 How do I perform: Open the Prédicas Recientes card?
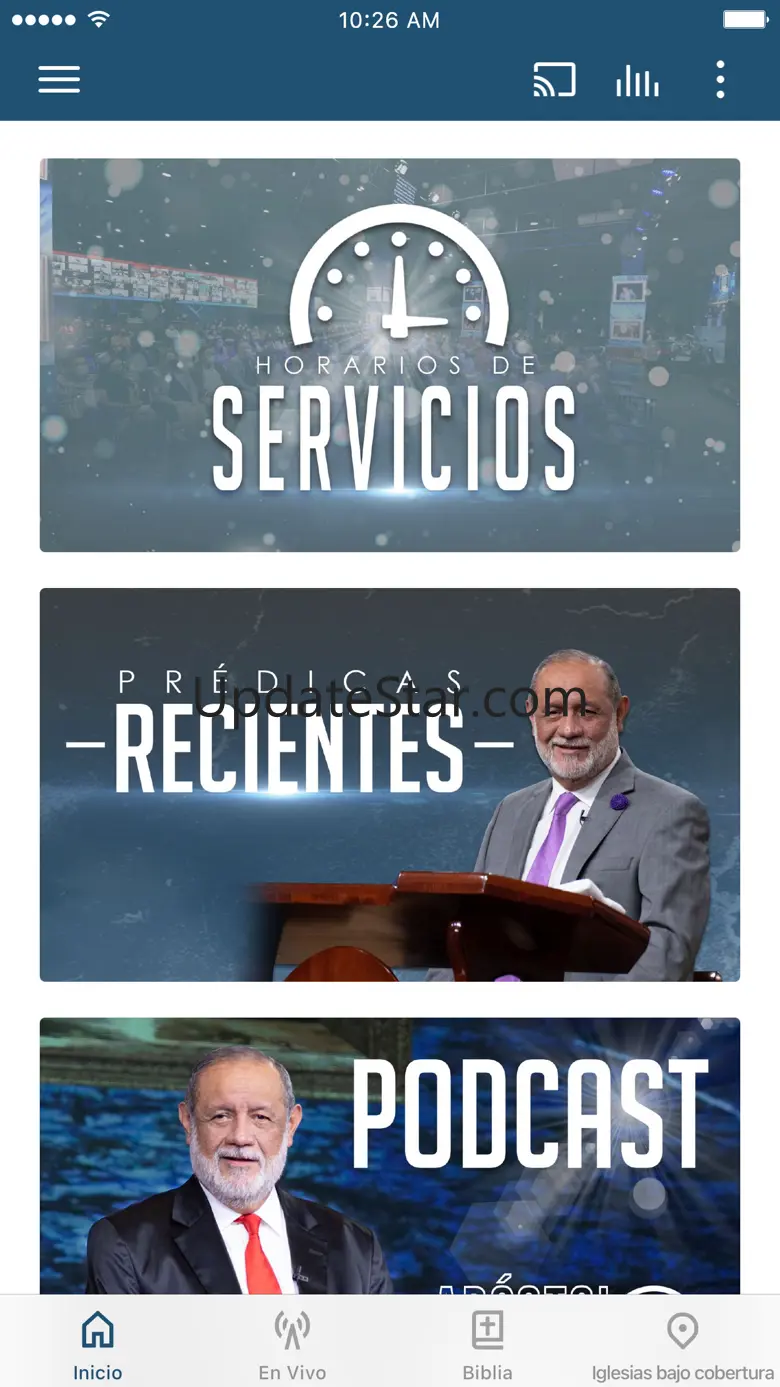(x=390, y=785)
